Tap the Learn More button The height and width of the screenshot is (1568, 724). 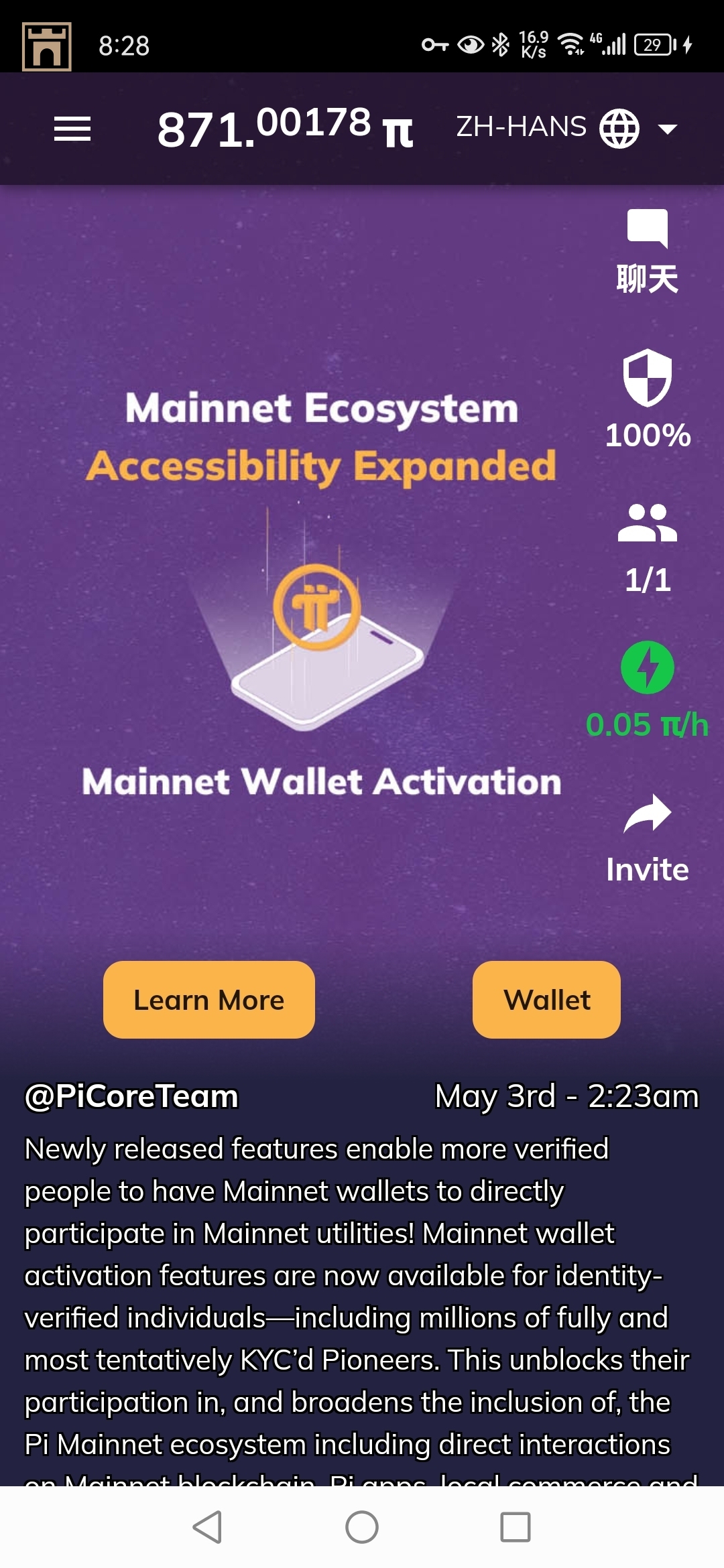click(x=208, y=1000)
